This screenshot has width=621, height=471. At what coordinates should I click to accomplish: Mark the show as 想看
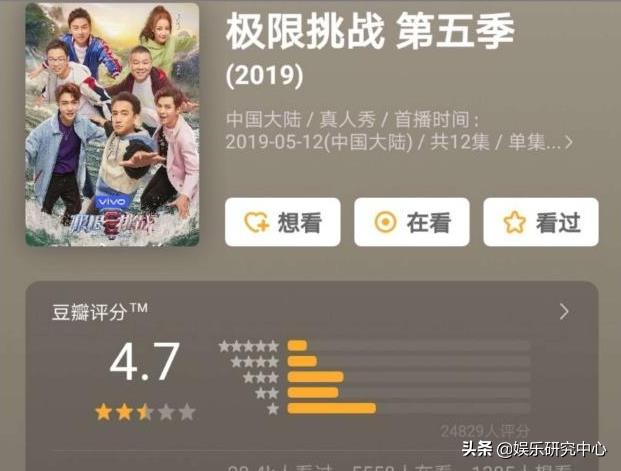pos(282,222)
